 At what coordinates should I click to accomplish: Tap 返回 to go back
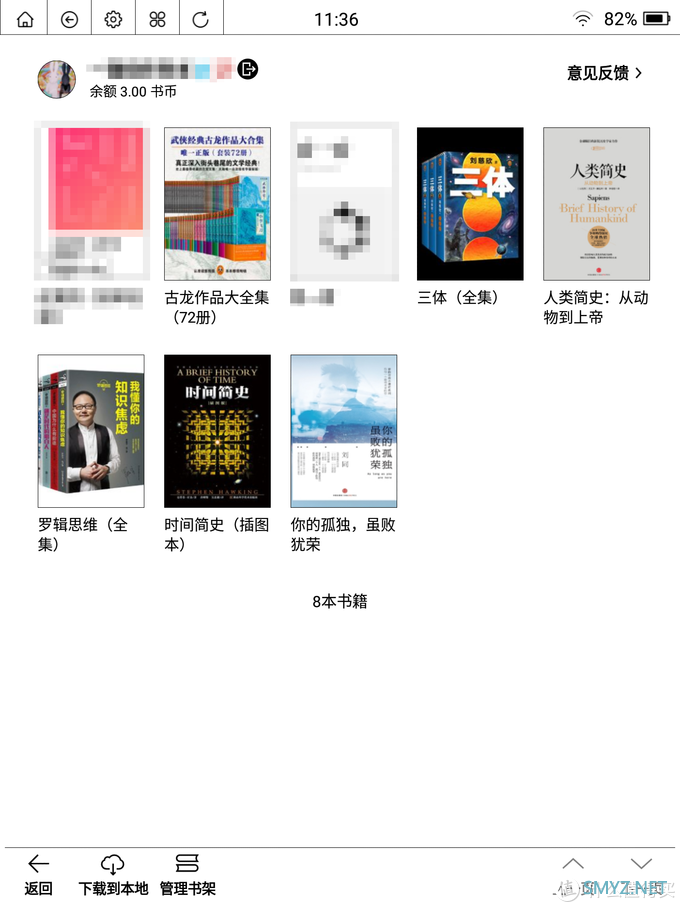coord(38,874)
